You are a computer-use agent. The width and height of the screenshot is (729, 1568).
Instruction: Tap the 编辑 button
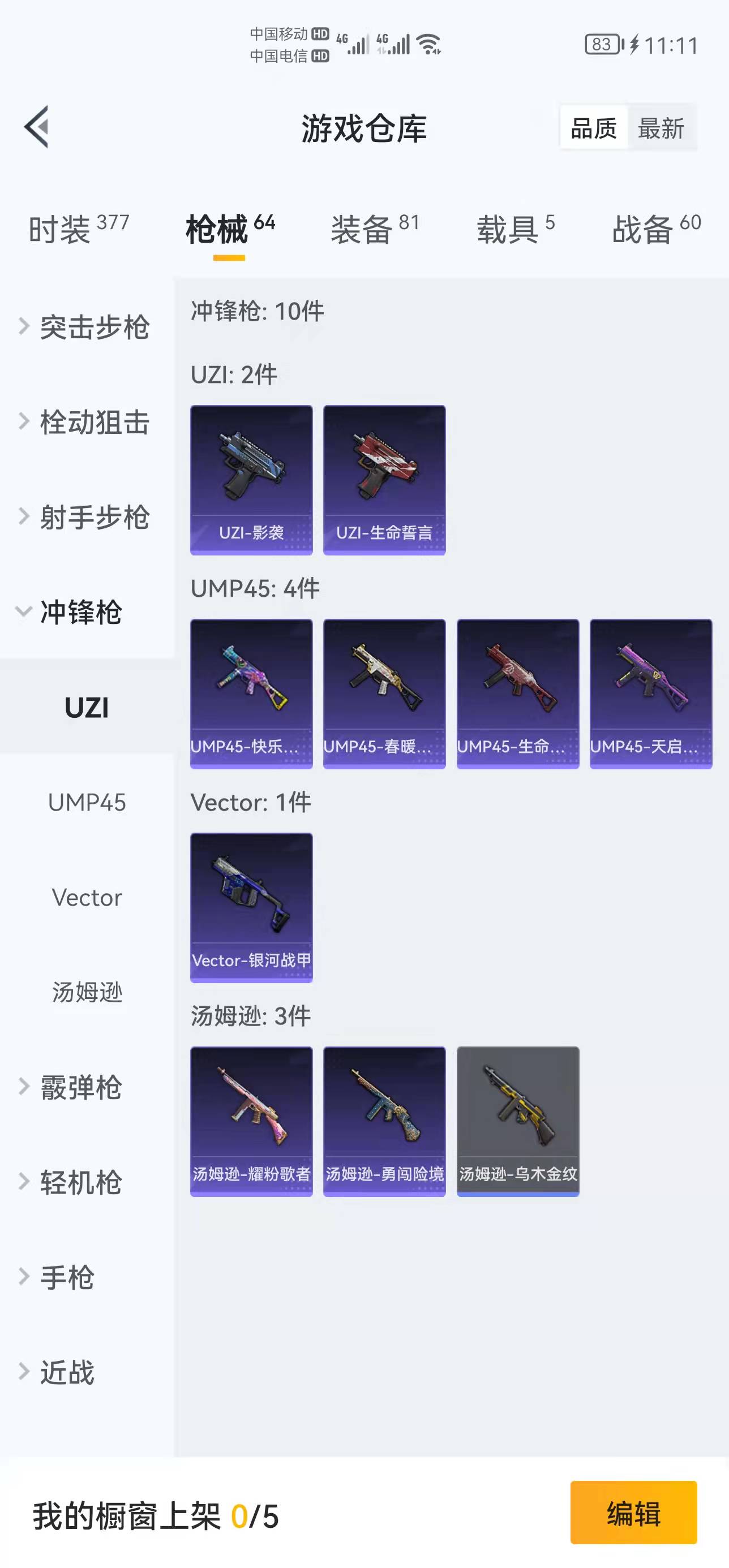(633, 1513)
